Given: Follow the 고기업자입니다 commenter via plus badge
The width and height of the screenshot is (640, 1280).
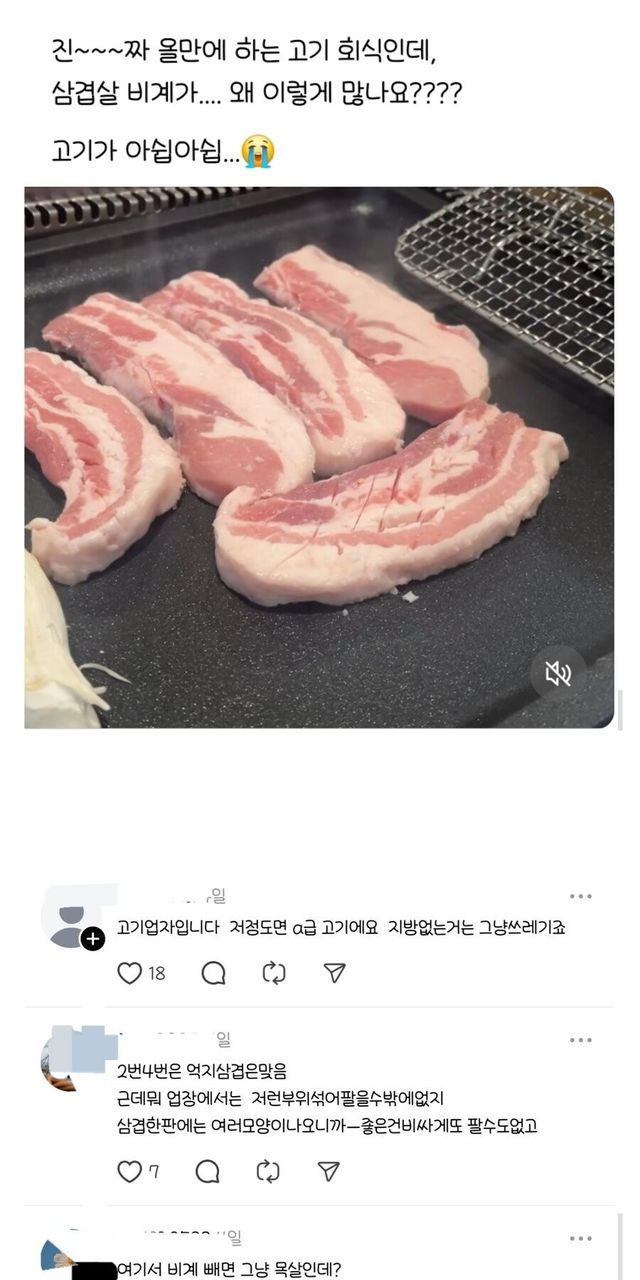Looking at the screenshot, I should tap(92, 939).
